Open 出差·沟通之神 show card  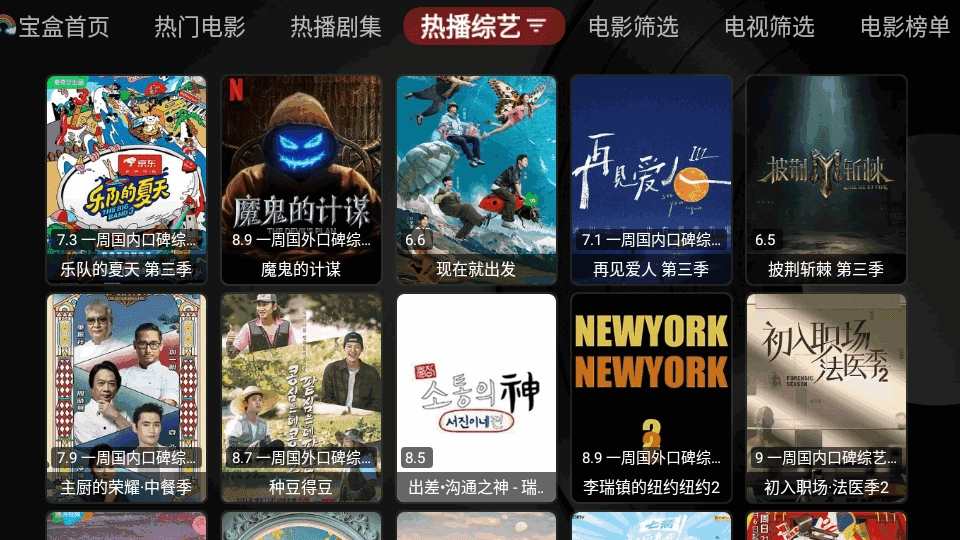coord(476,398)
